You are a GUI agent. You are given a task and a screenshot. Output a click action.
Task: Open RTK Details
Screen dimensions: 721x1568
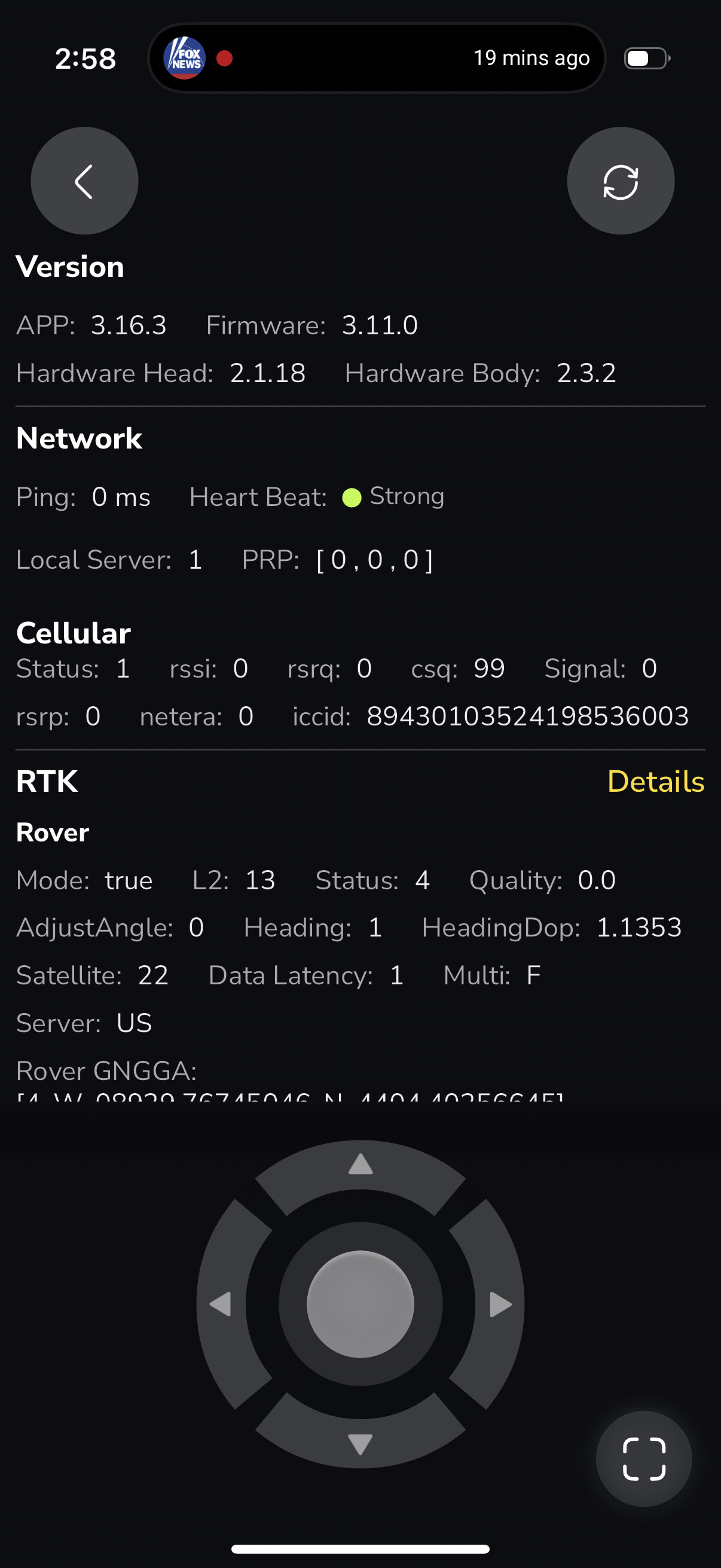655,782
